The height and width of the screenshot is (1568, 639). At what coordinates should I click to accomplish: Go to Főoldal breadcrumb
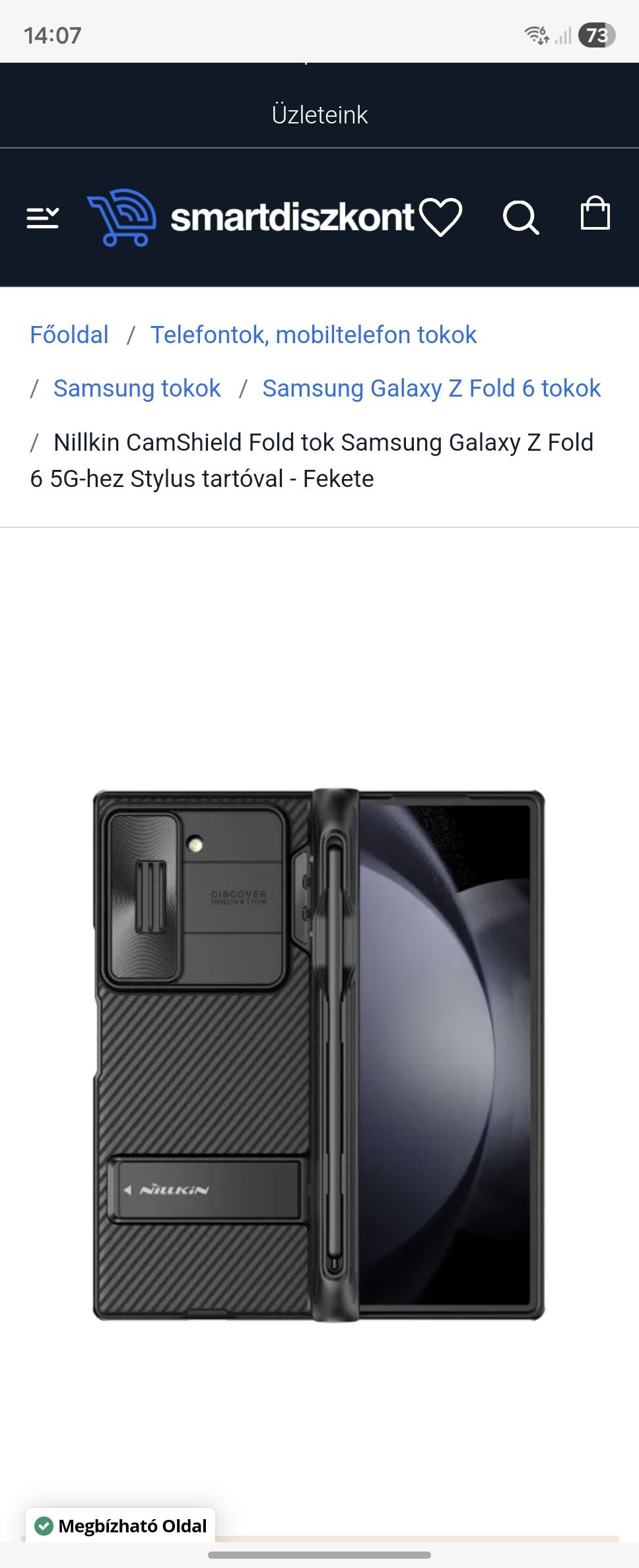click(69, 335)
